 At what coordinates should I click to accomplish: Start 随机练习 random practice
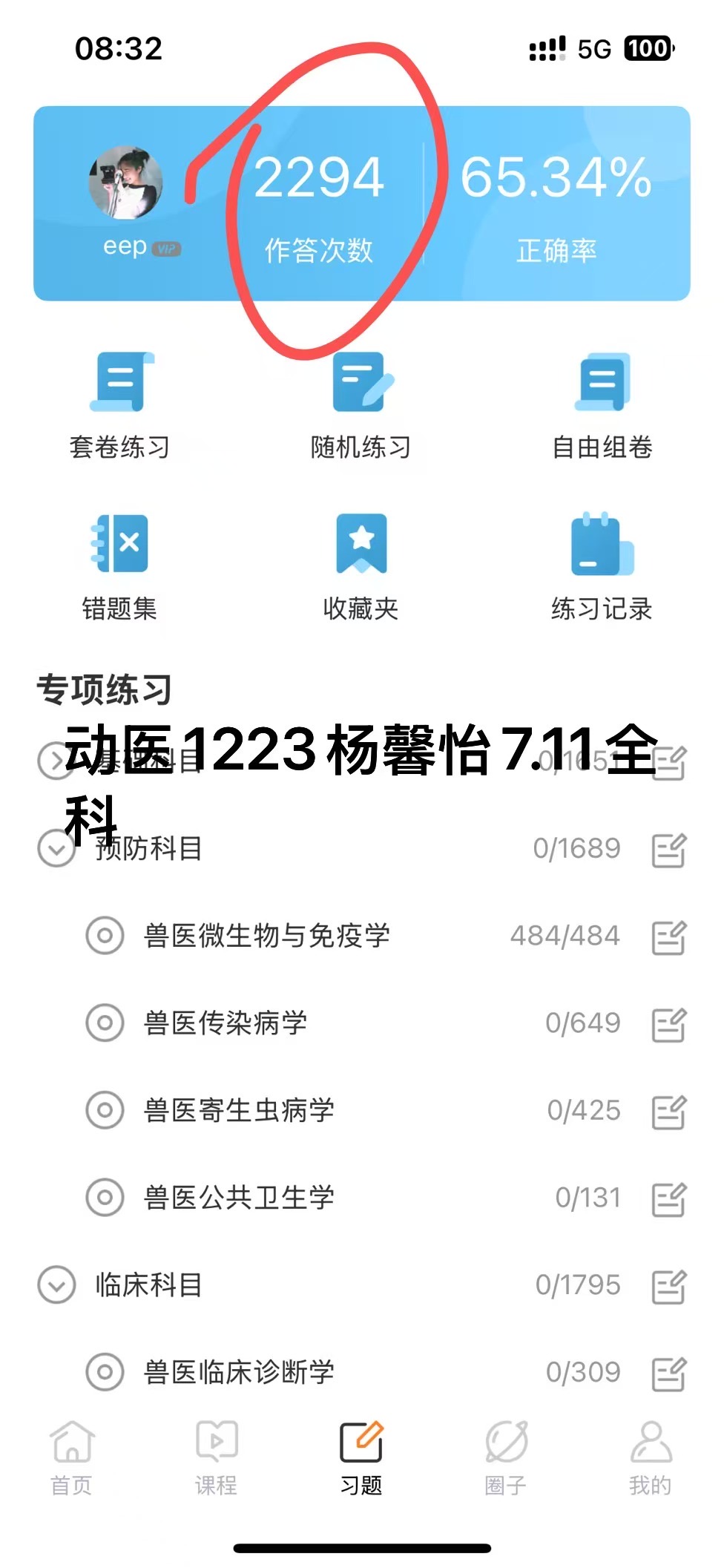[x=361, y=406]
